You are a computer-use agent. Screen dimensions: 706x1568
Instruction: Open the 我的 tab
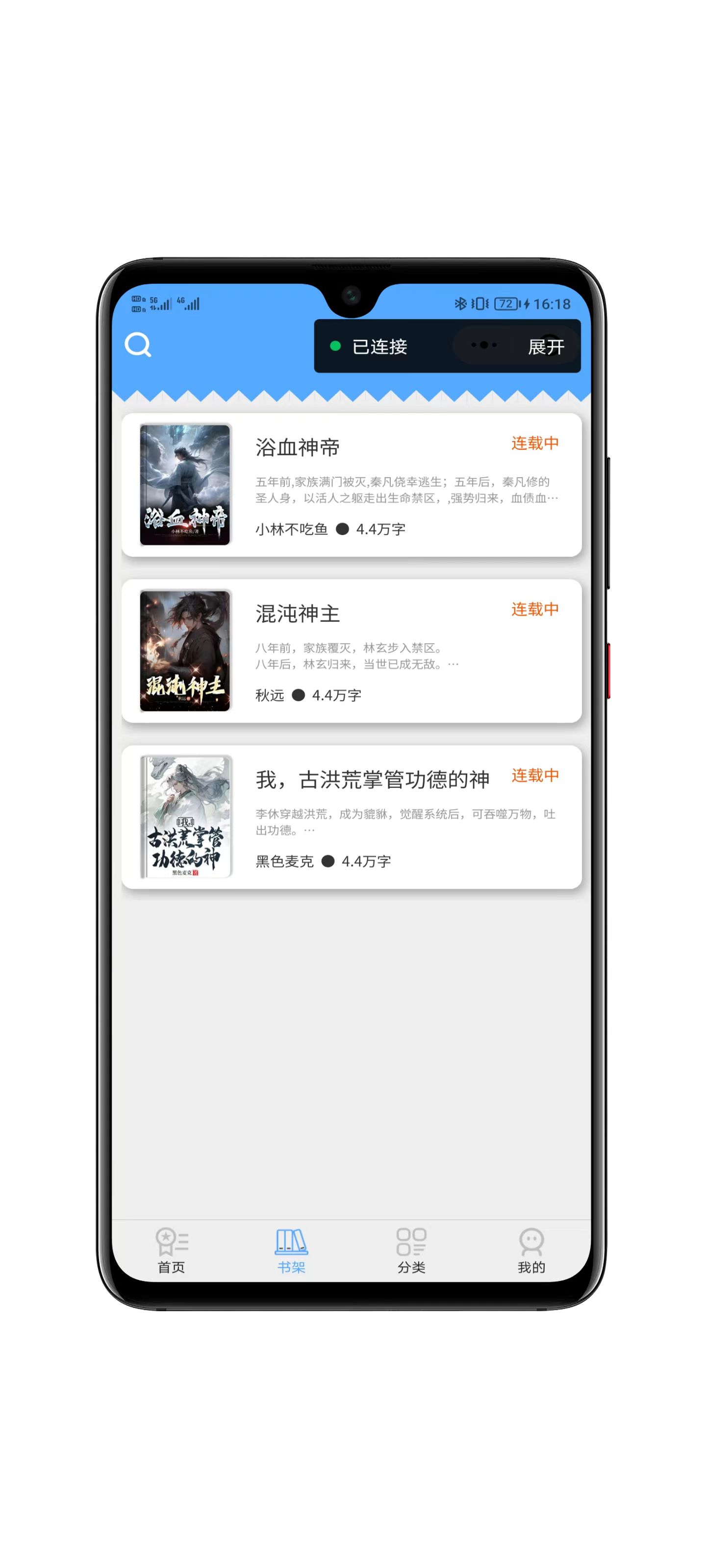tap(530, 1250)
